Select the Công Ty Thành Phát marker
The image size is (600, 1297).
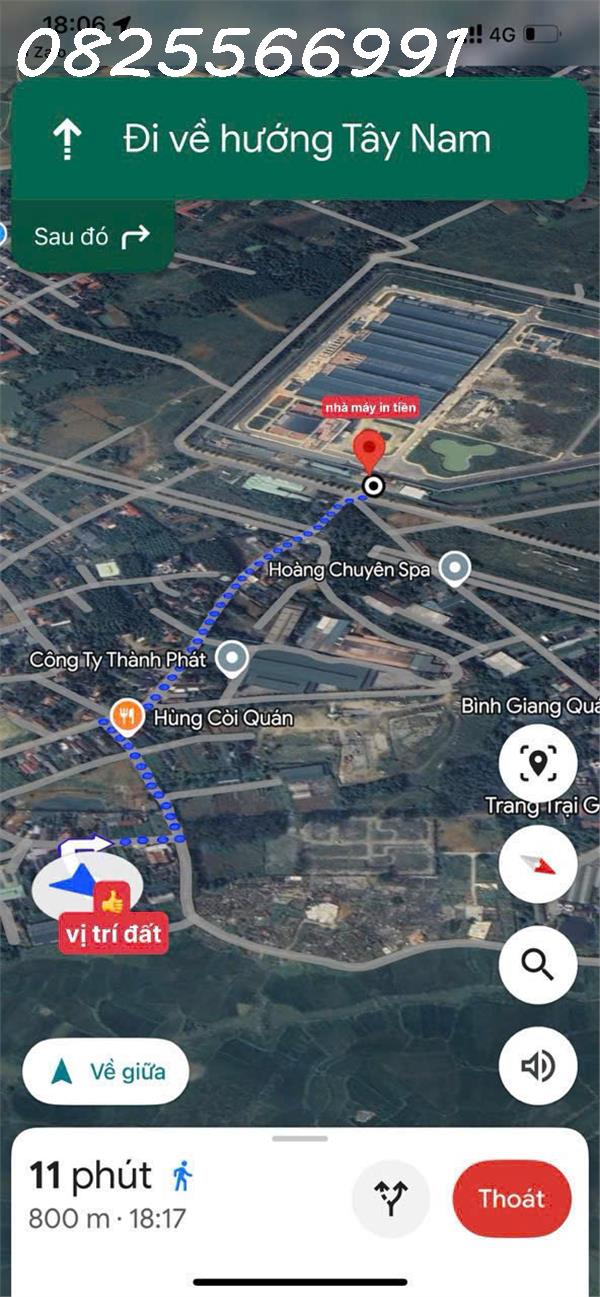point(233,659)
